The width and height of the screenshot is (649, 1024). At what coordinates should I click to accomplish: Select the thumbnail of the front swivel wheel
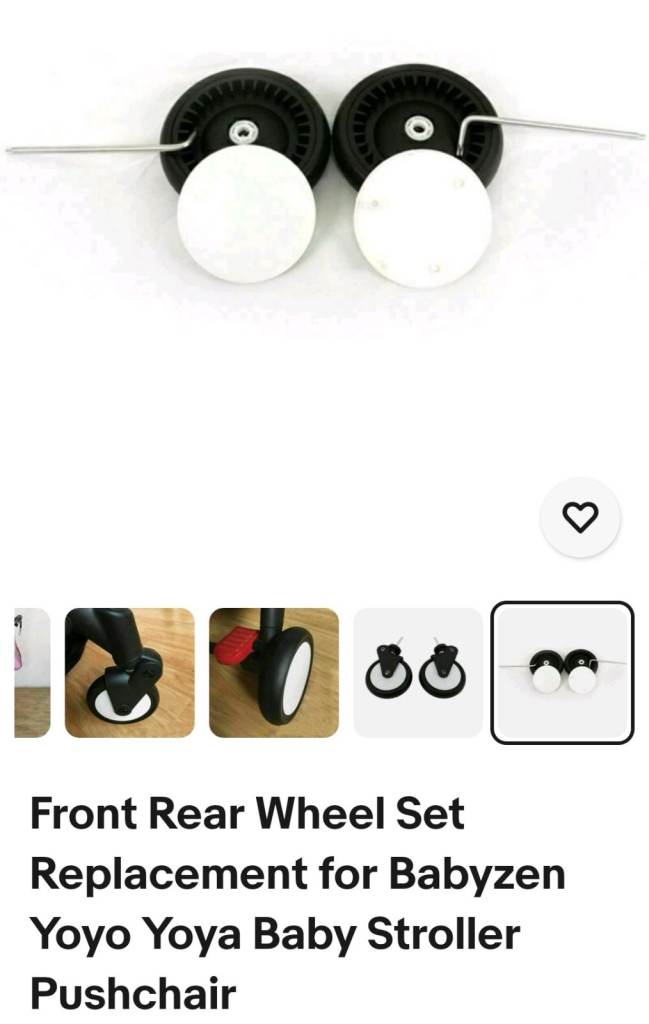(x=129, y=673)
